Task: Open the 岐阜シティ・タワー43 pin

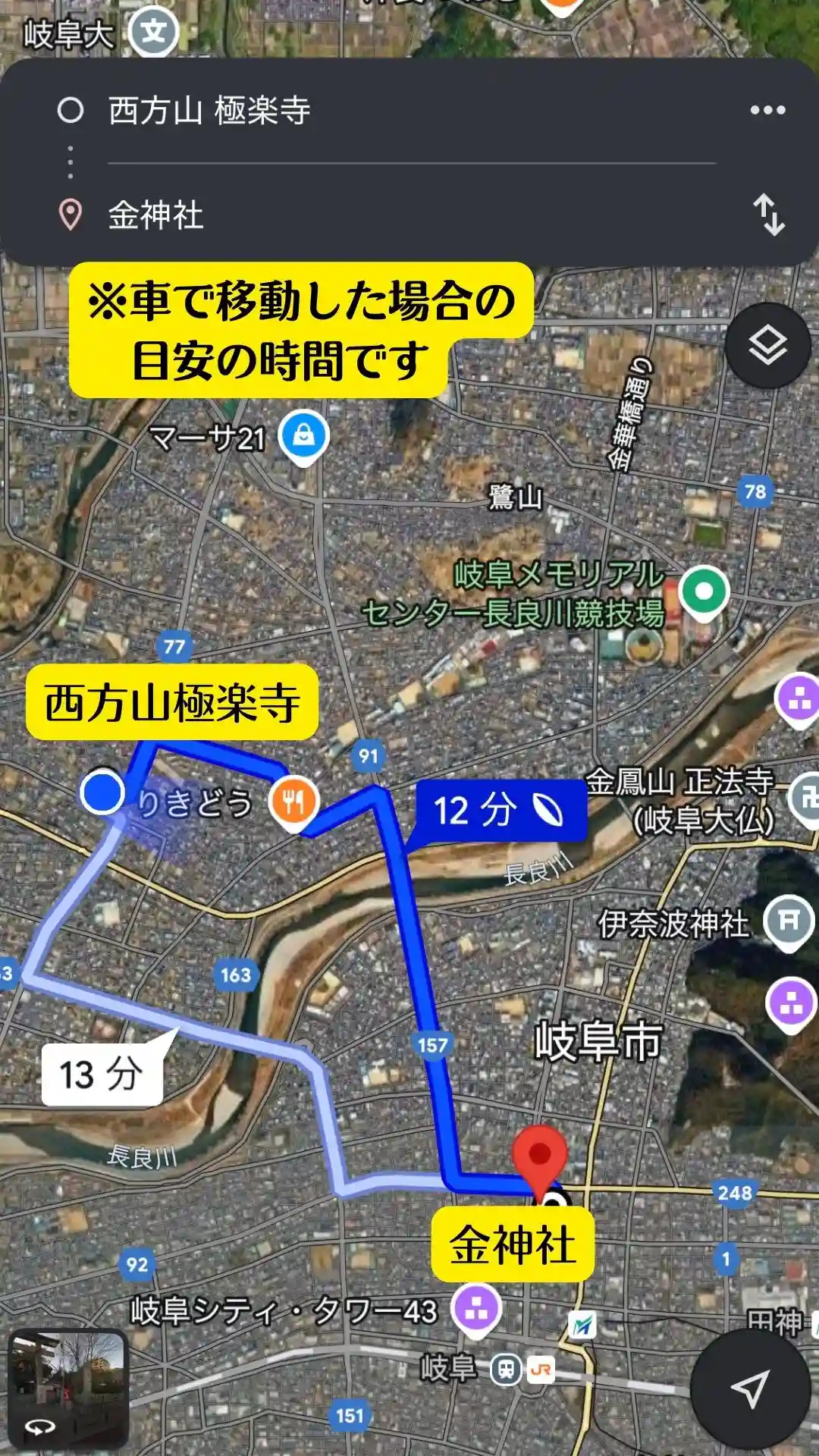Action: [475, 1307]
